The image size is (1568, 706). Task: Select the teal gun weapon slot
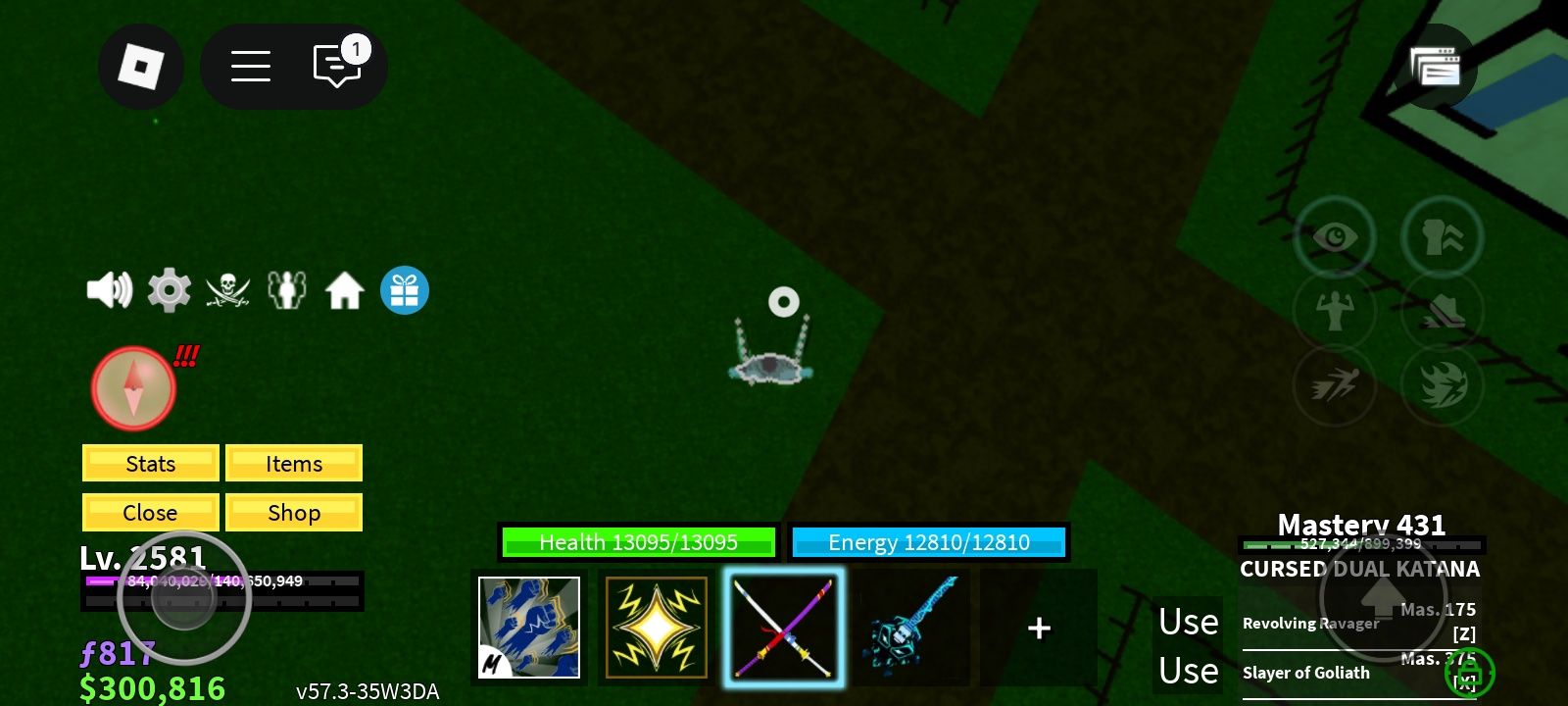click(x=911, y=628)
